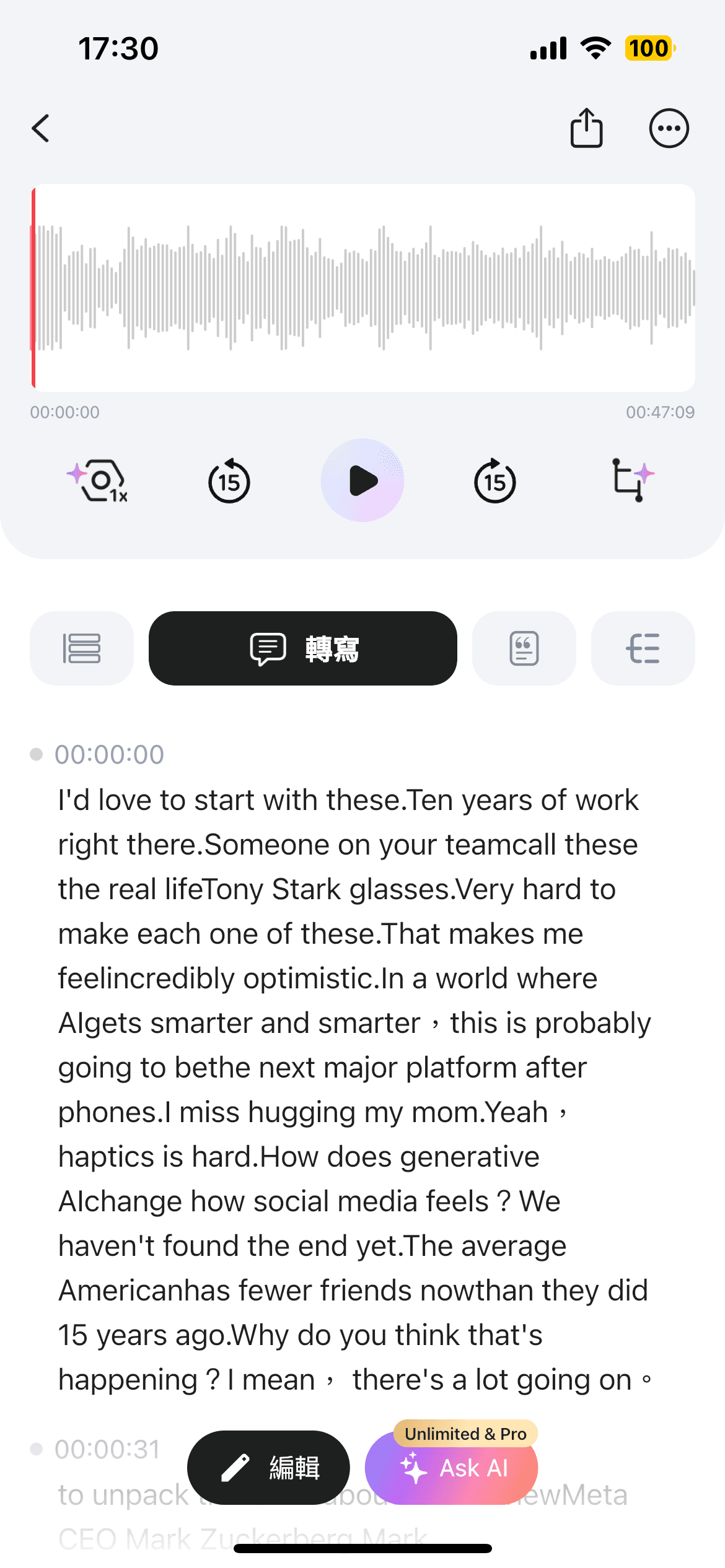
Task: Open the more options ellipsis menu
Action: 669,128
